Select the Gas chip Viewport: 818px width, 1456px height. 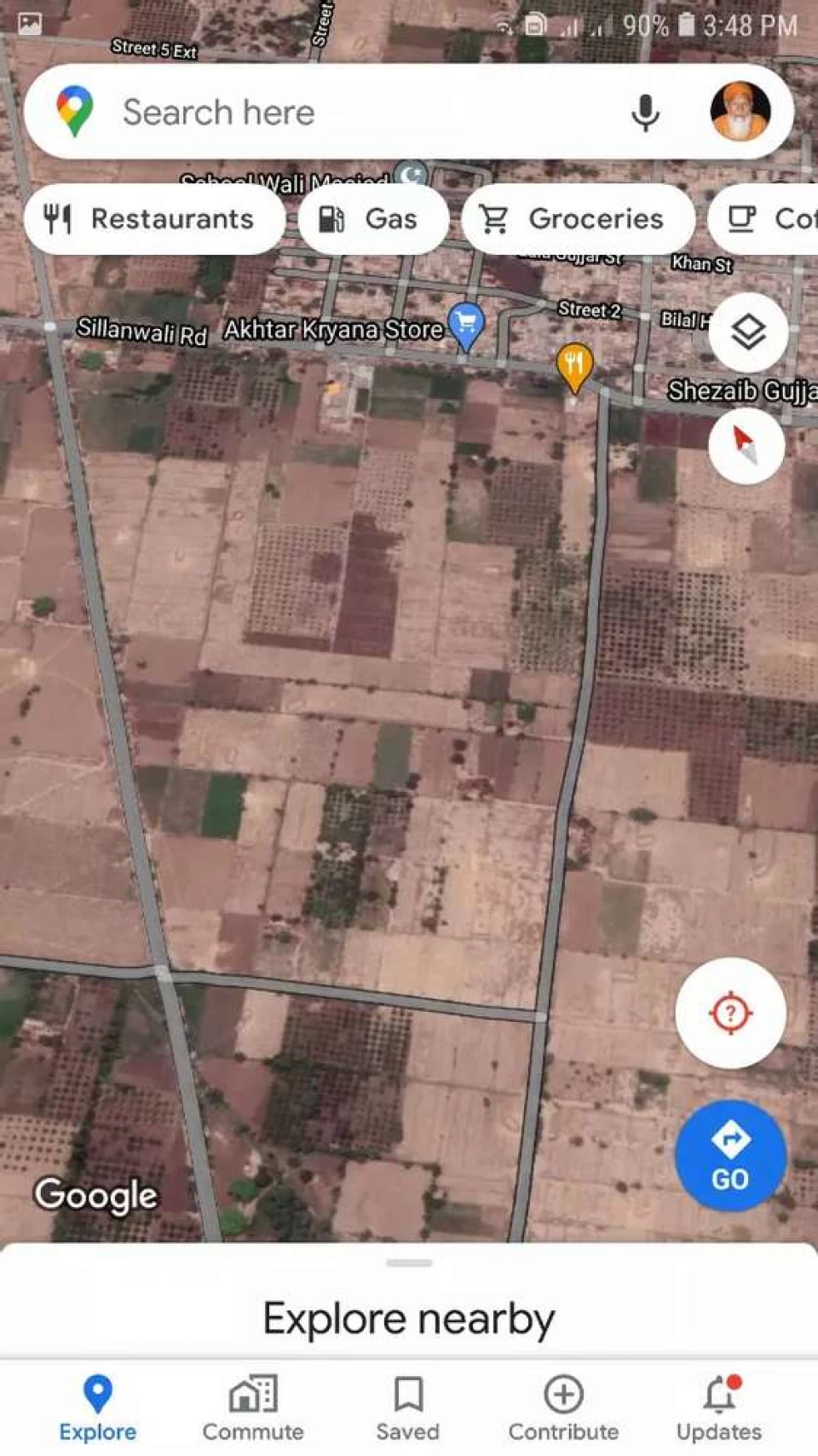click(x=373, y=219)
